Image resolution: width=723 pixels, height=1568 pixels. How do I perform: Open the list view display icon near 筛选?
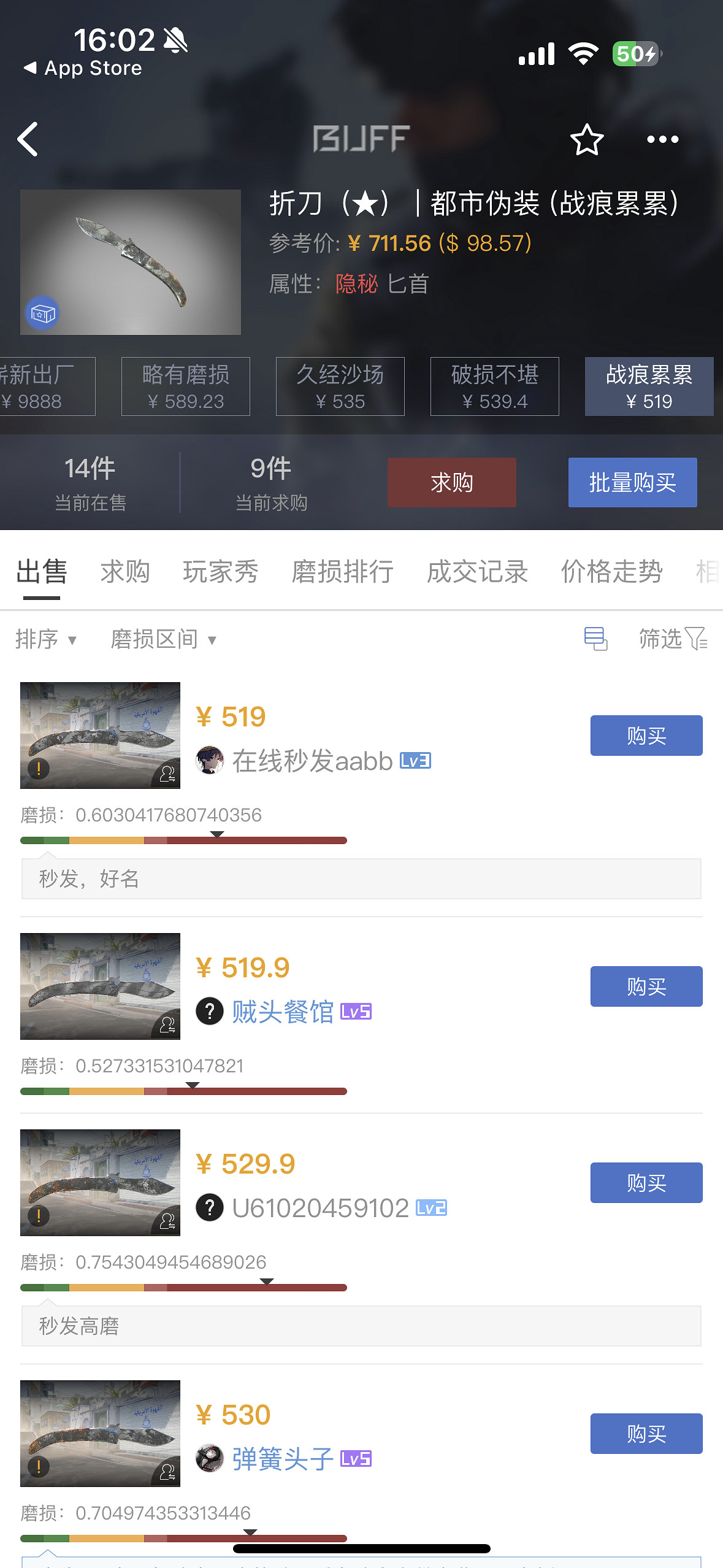(597, 639)
